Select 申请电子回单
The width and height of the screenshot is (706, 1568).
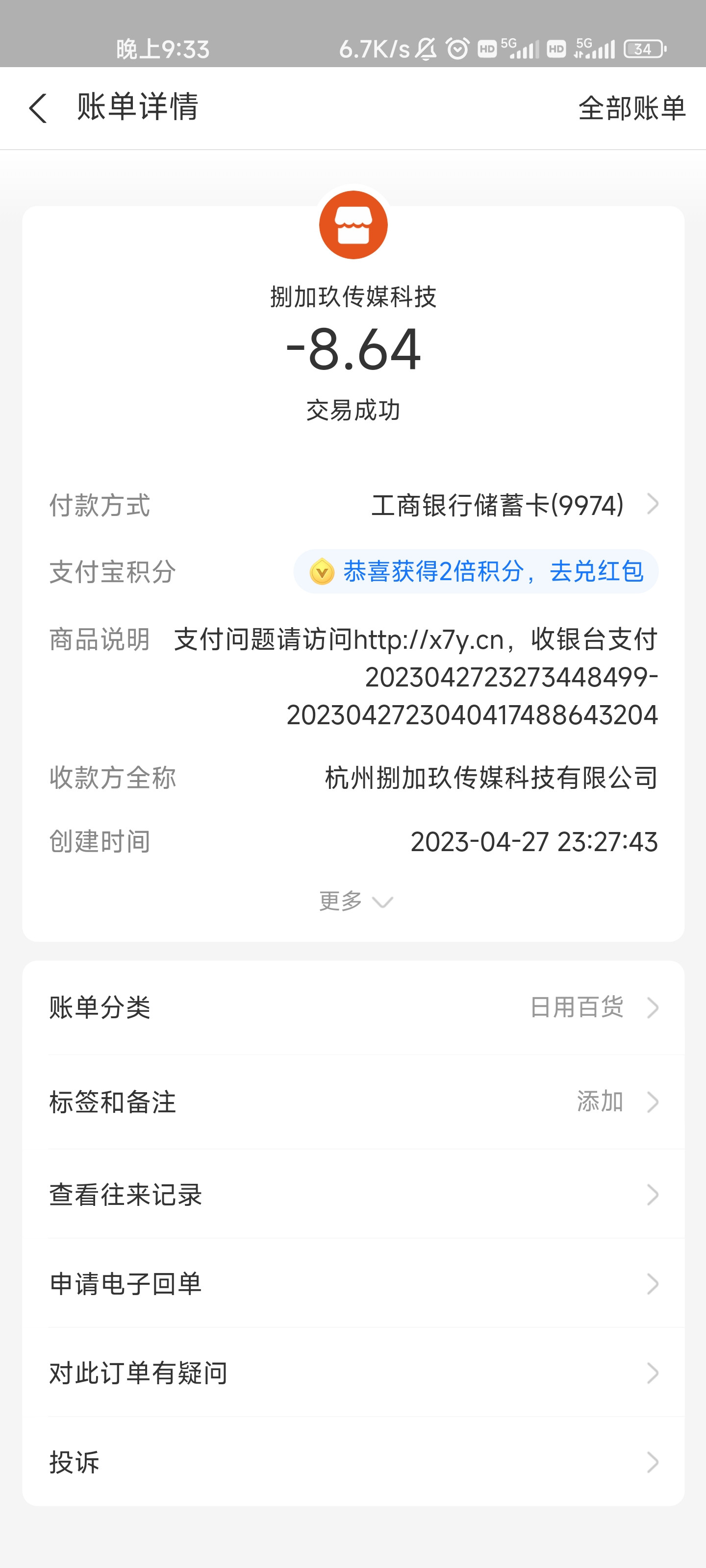[x=353, y=1284]
